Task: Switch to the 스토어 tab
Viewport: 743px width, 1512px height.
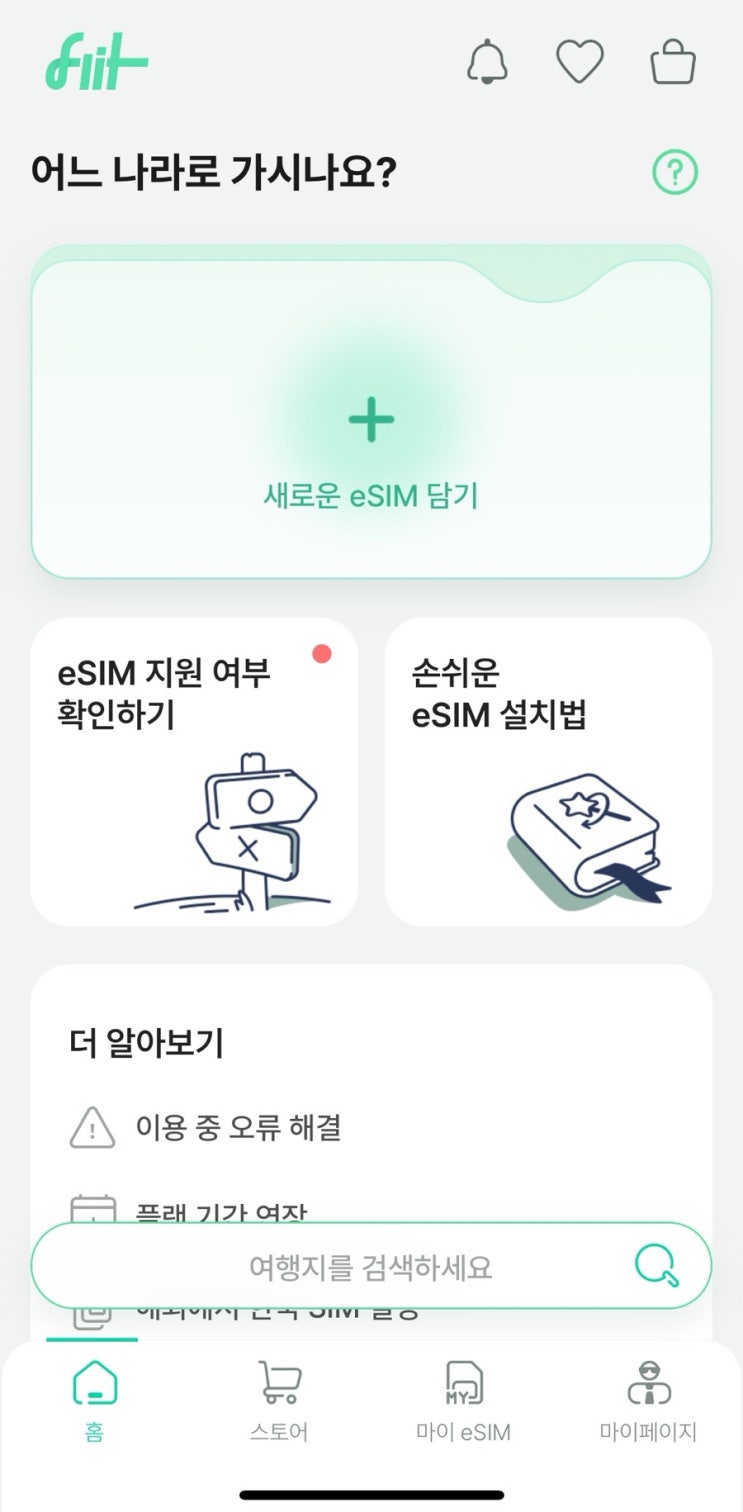Action: pos(279,1401)
